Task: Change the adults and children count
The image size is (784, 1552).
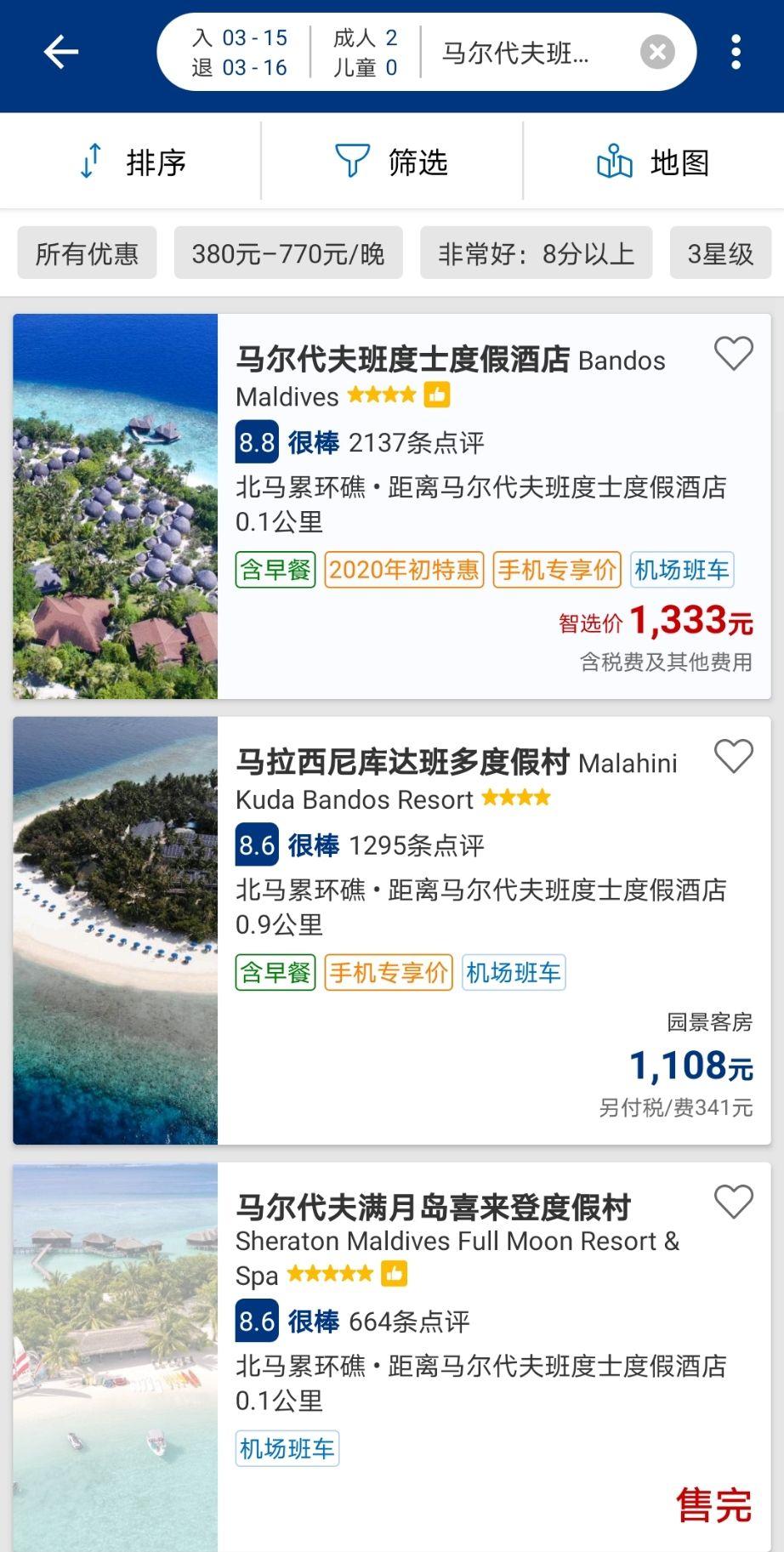Action: (x=365, y=53)
